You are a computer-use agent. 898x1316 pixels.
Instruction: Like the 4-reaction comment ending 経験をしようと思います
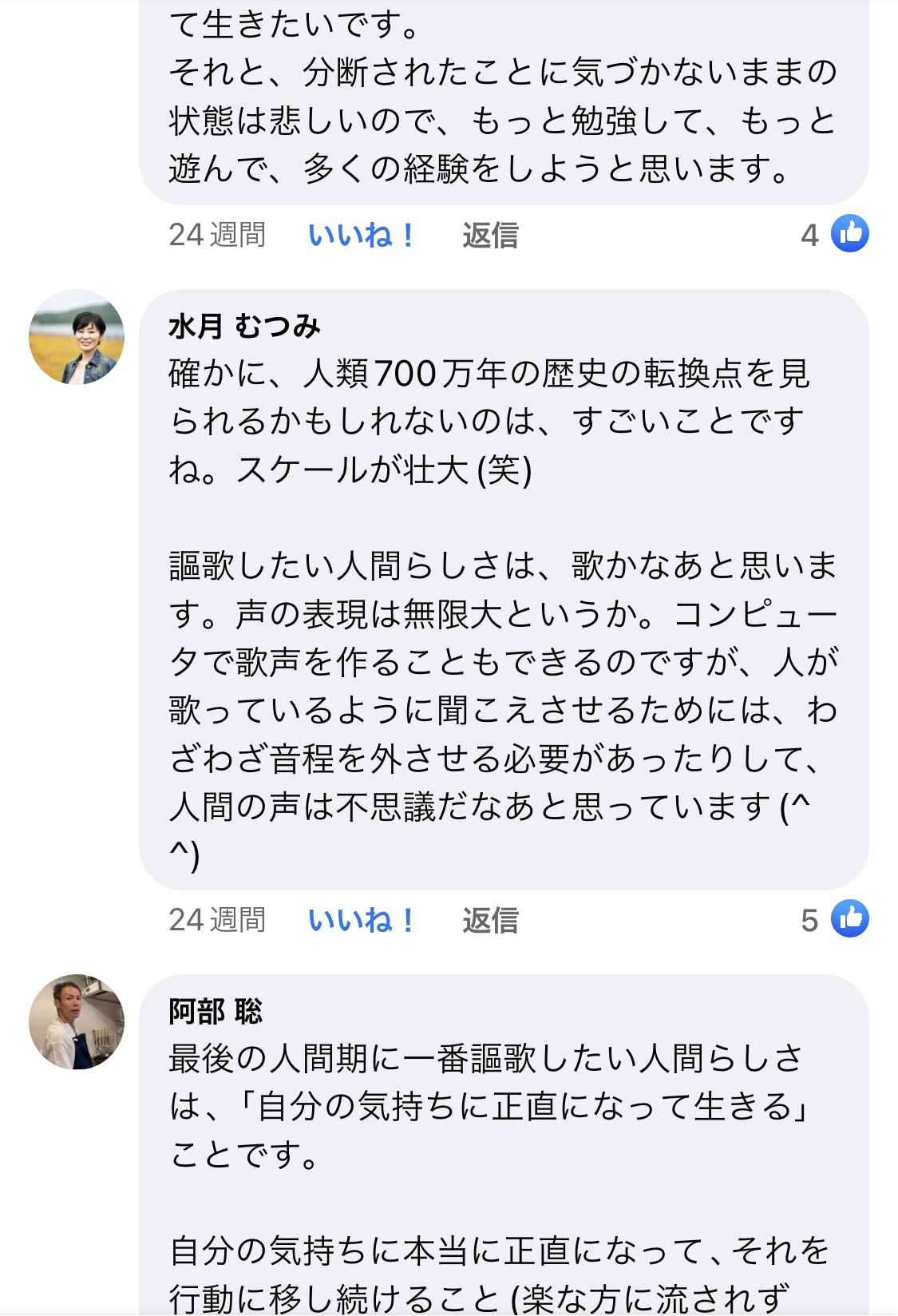pyautogui.click(x=361, y=235)
